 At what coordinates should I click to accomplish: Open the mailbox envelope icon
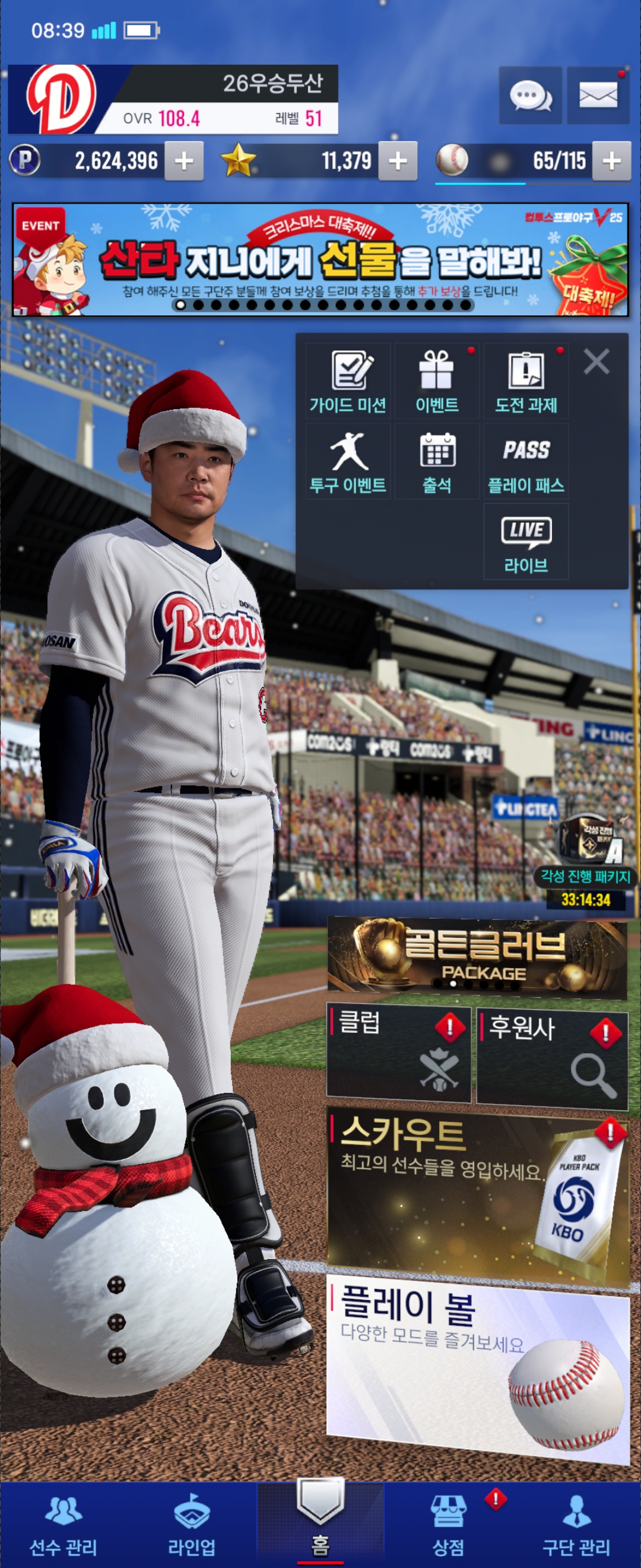[x=597, y=96]
